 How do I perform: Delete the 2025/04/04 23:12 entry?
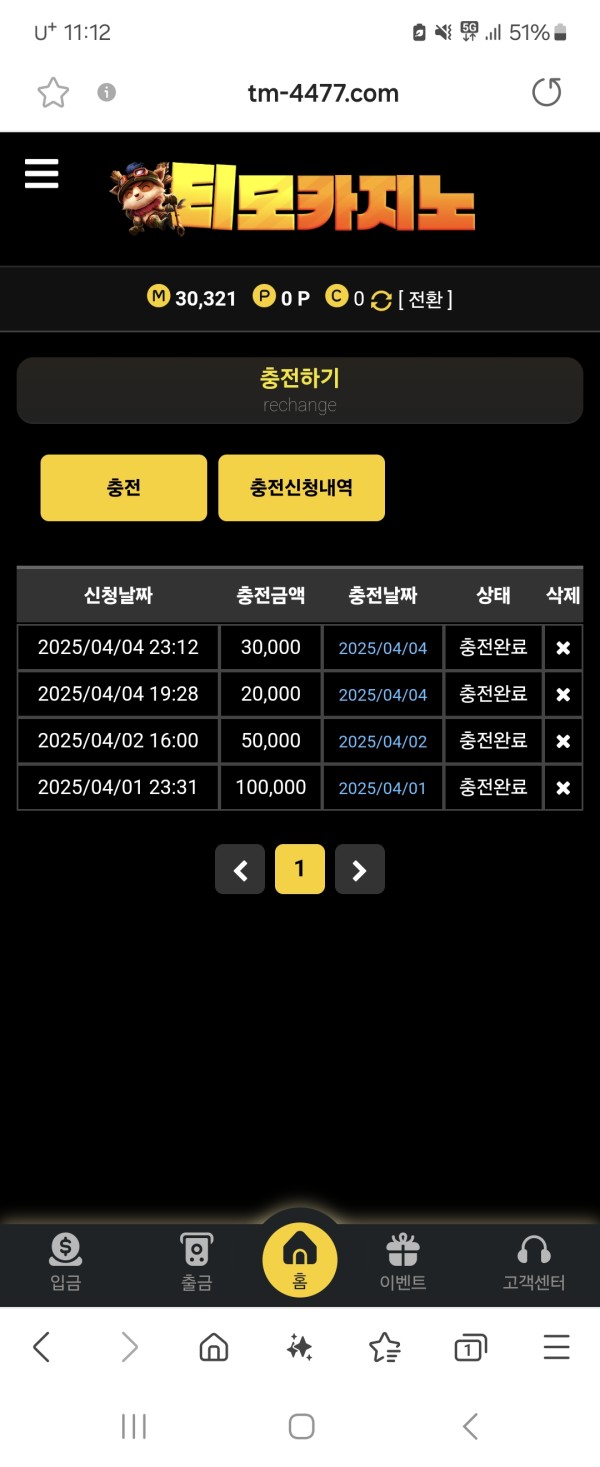[563, 648]
